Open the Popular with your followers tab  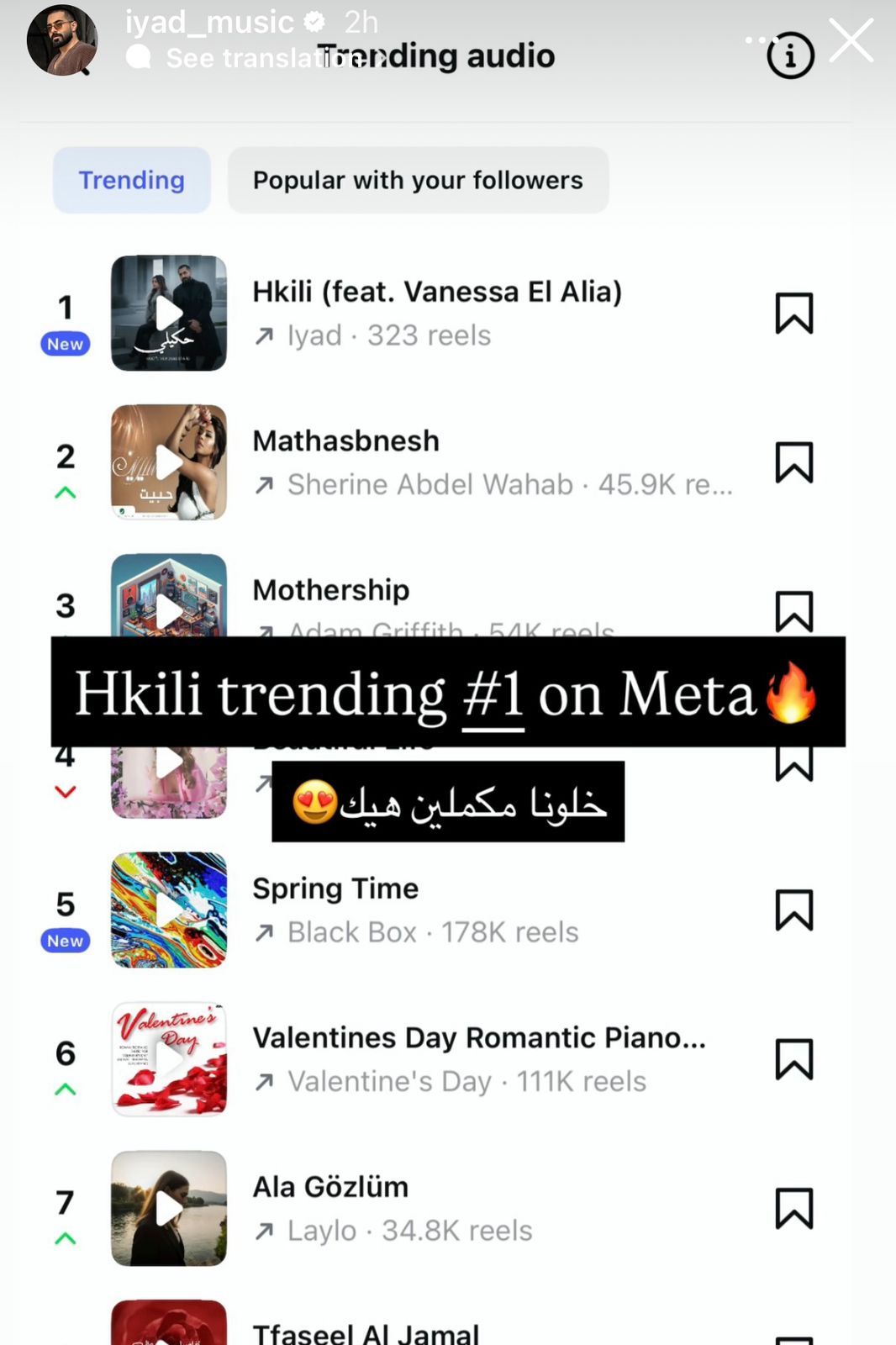click(418, 180)
